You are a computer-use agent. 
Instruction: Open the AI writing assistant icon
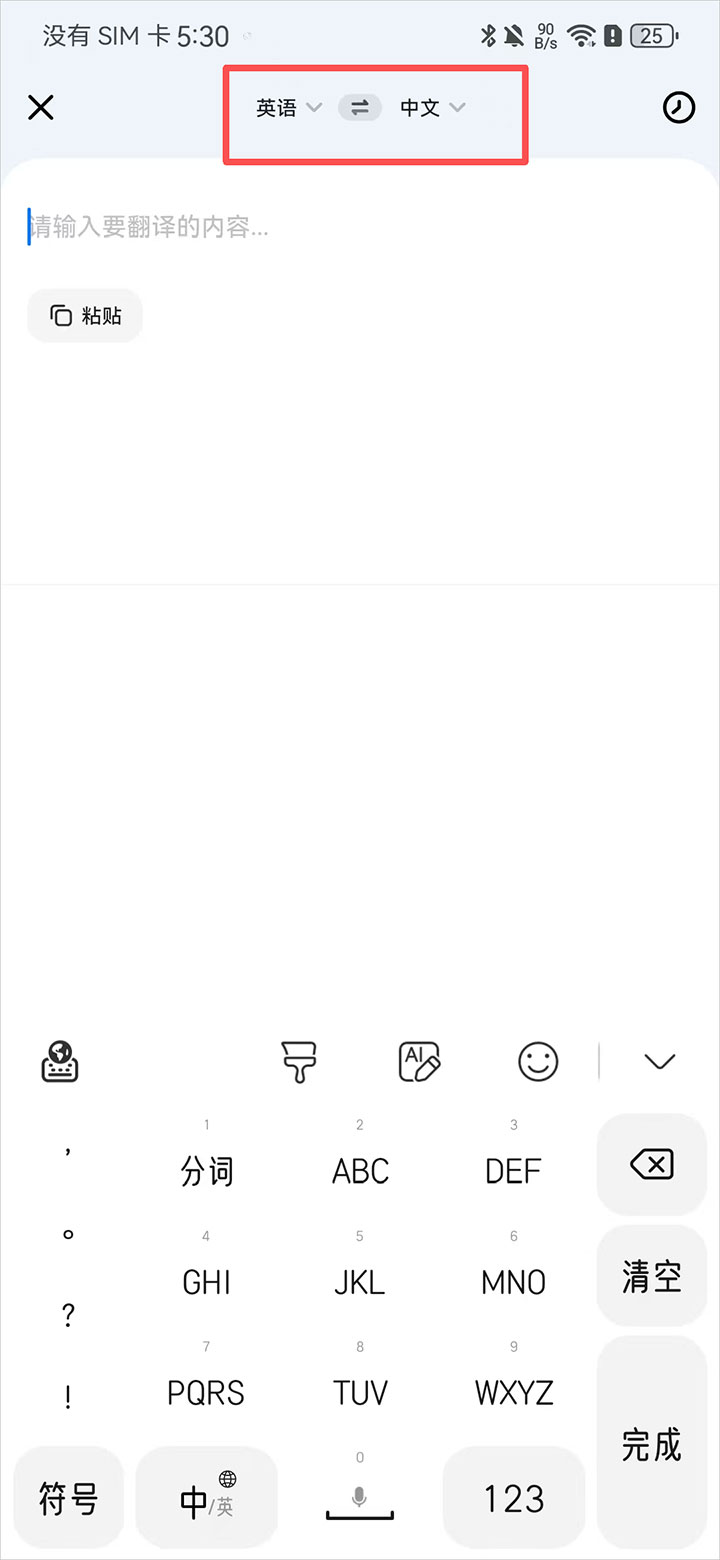pos(418,1062)
